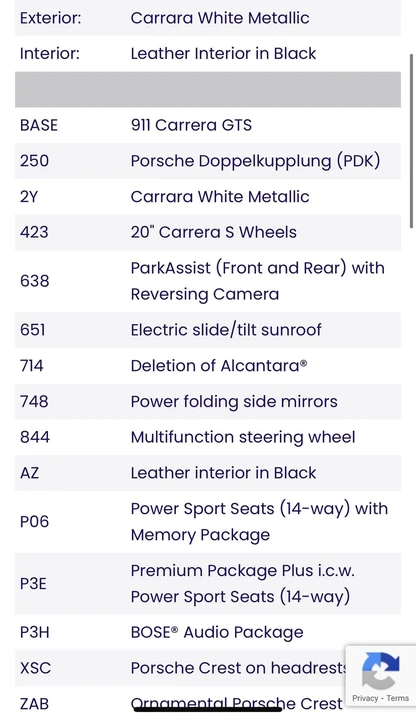Open the reCAPTCHA Privacy link
Image resolution: width=416 pixels, height=720 pixels.
click(x=365, y=698)
